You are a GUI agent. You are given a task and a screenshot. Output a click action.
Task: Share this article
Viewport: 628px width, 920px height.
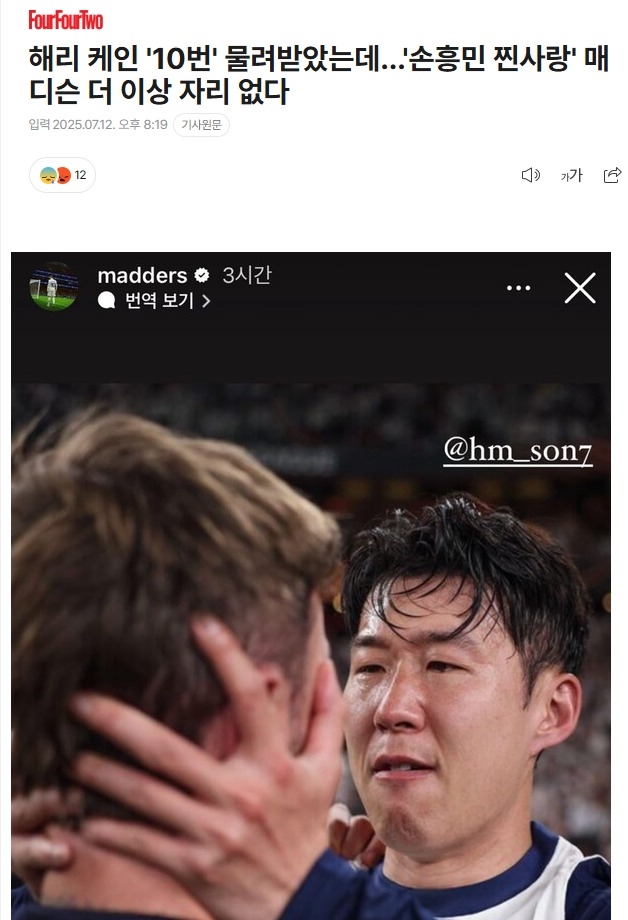coord(612,175)
